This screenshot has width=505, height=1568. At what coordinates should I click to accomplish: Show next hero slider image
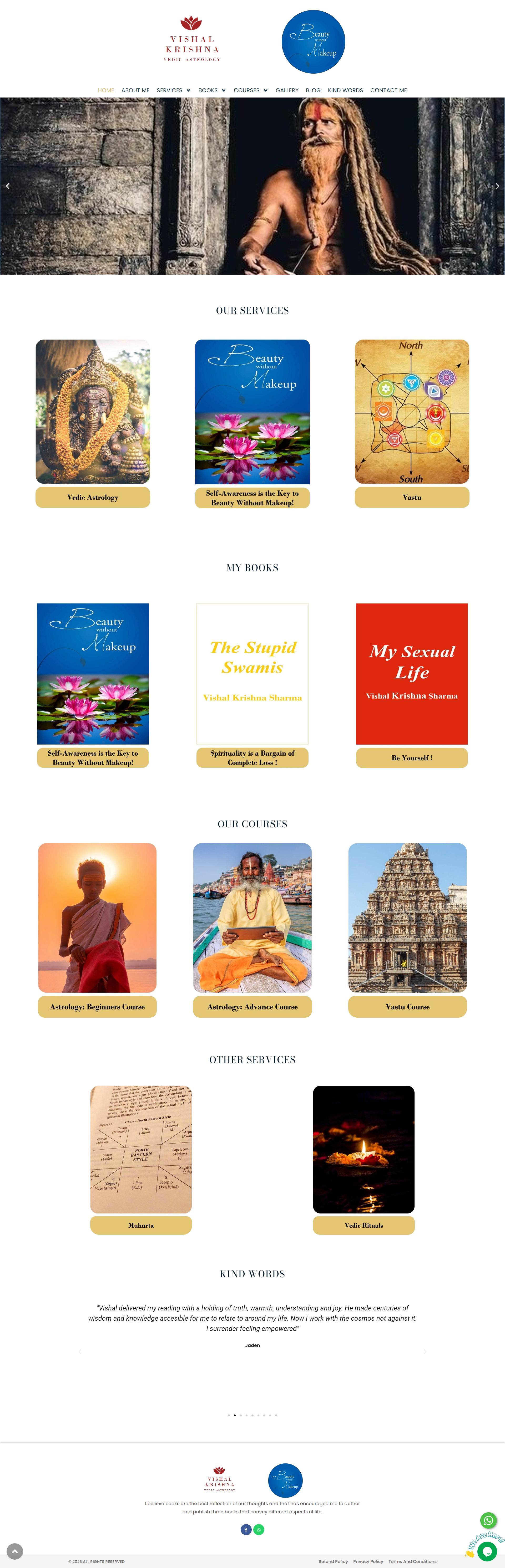point(497,186)
